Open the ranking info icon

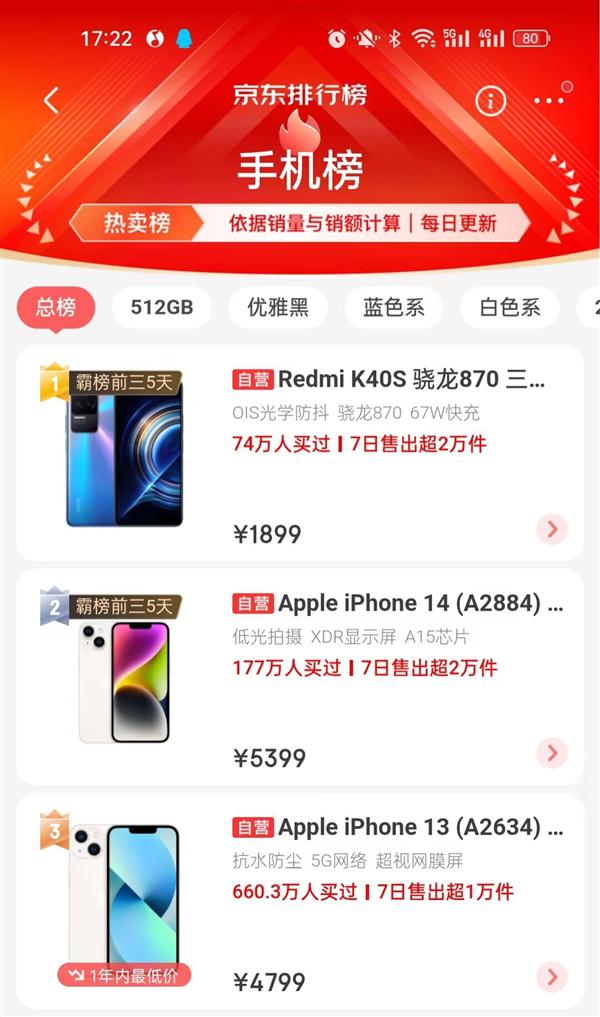click(x=490, y=100)
